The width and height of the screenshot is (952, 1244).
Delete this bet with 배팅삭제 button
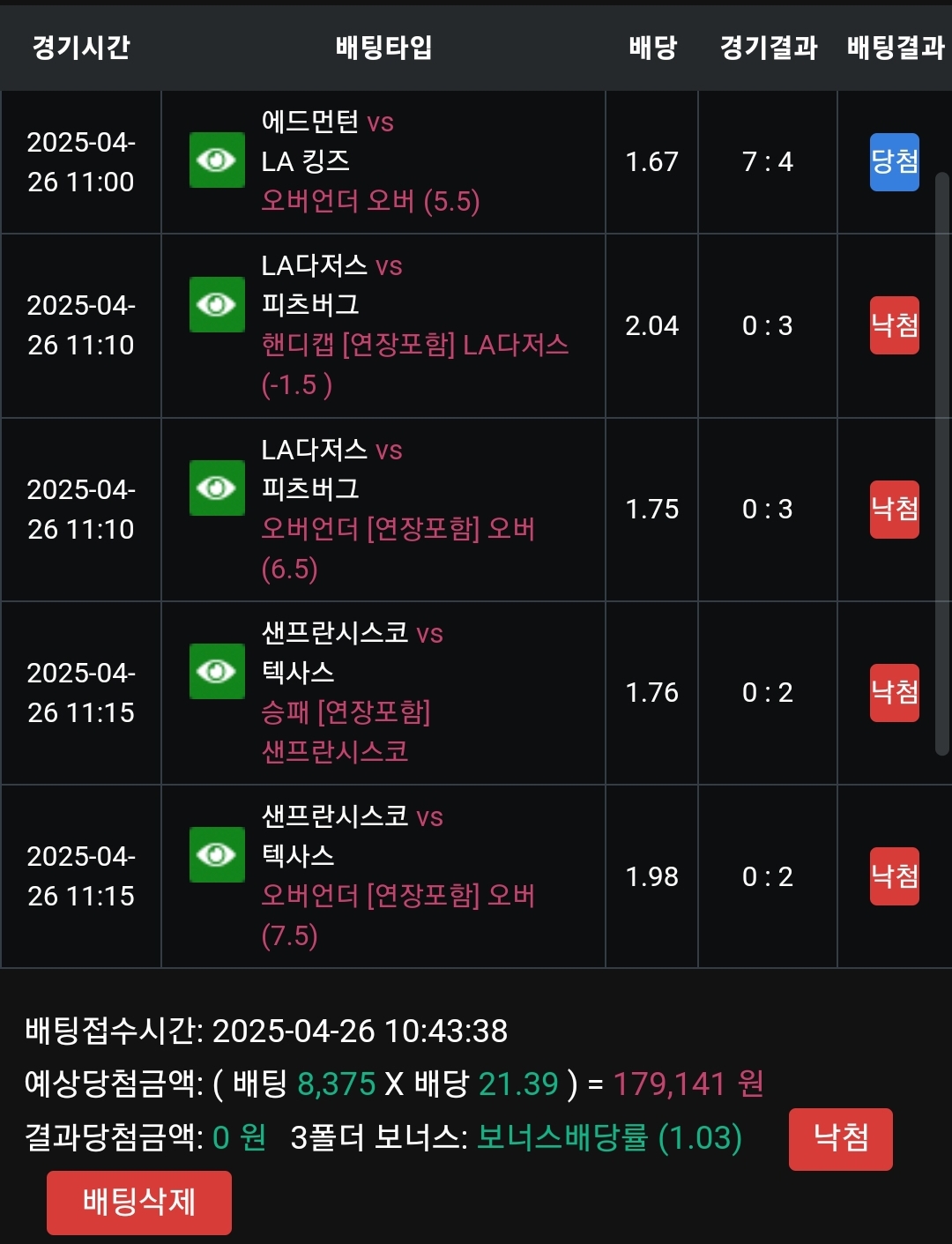coord(139,1202)
